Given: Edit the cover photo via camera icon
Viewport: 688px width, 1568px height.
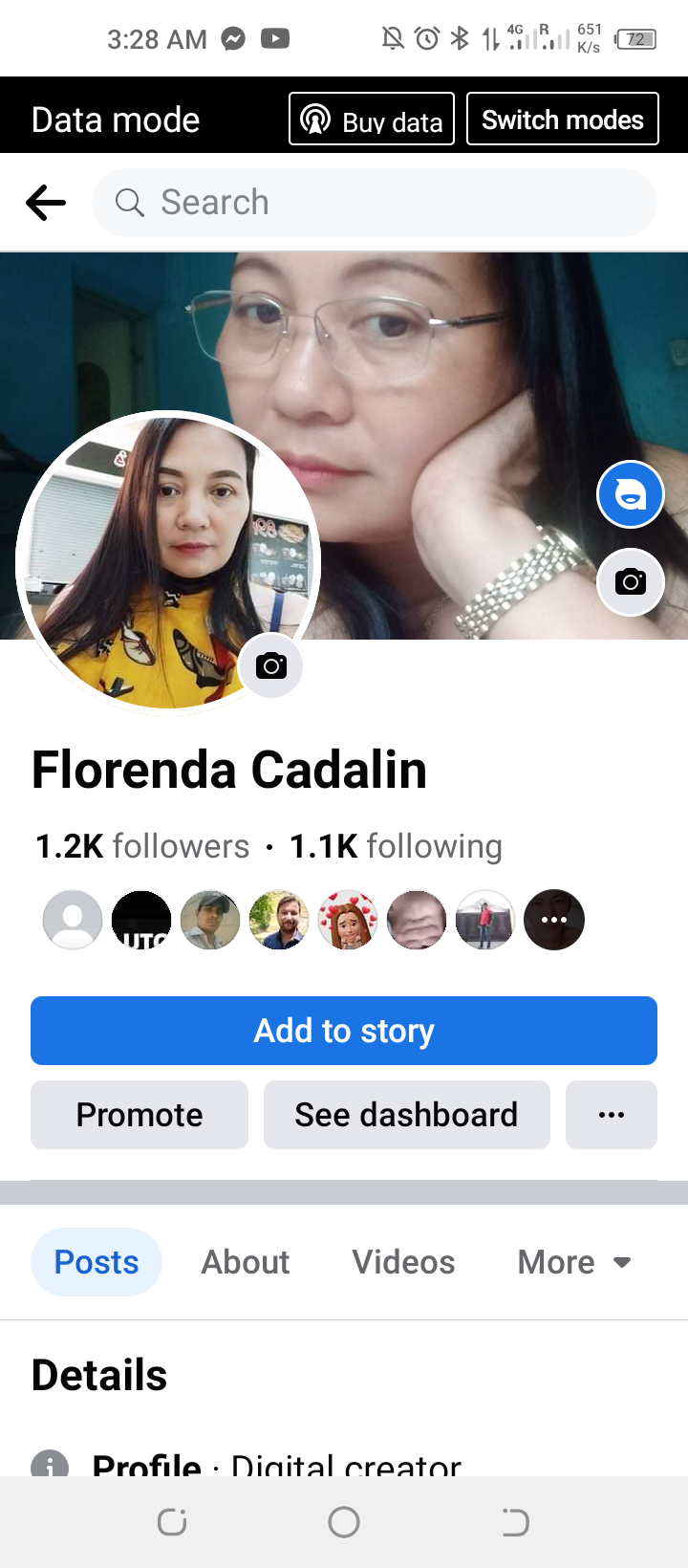Looking at the screenshot, I should click(x=631, y=581).
